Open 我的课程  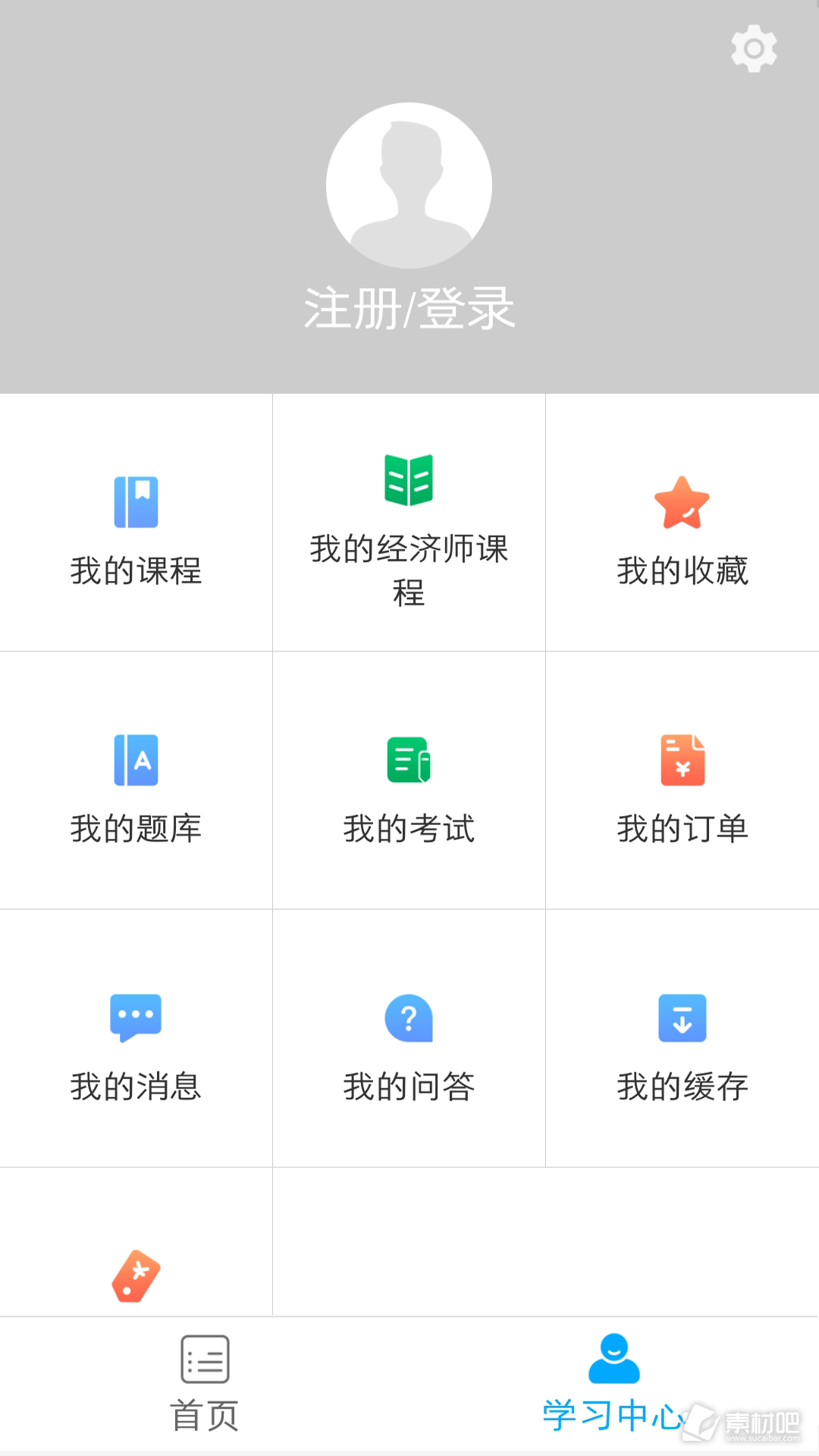(136, 522)
